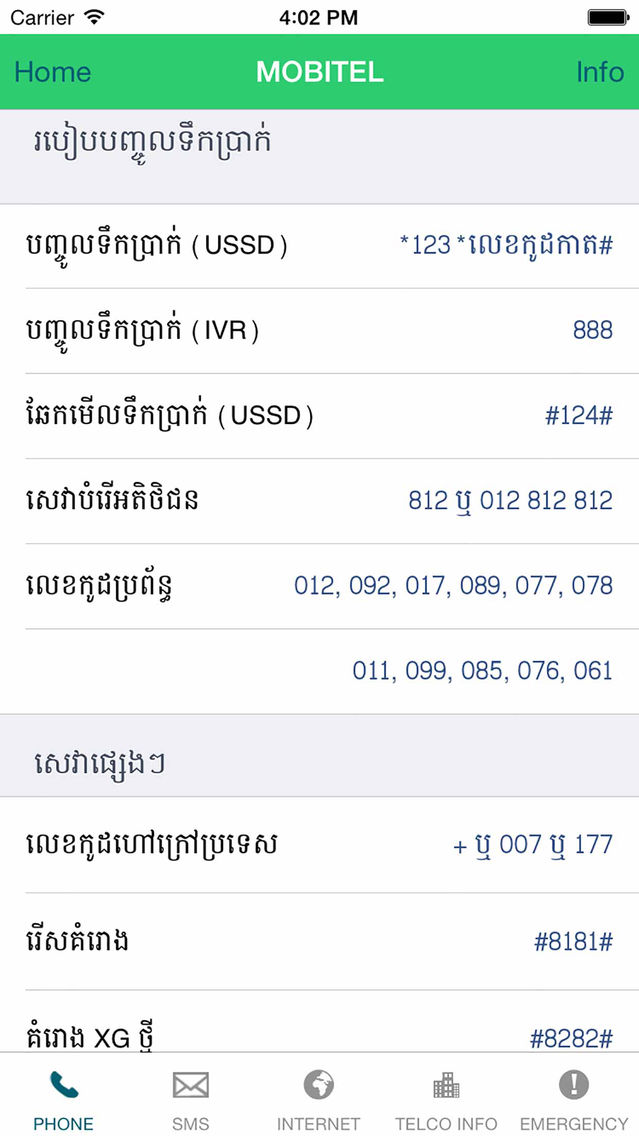The width and height of the screenshot is (639, 1136).
Task: Call customer service 812 row
Action: 320,501
